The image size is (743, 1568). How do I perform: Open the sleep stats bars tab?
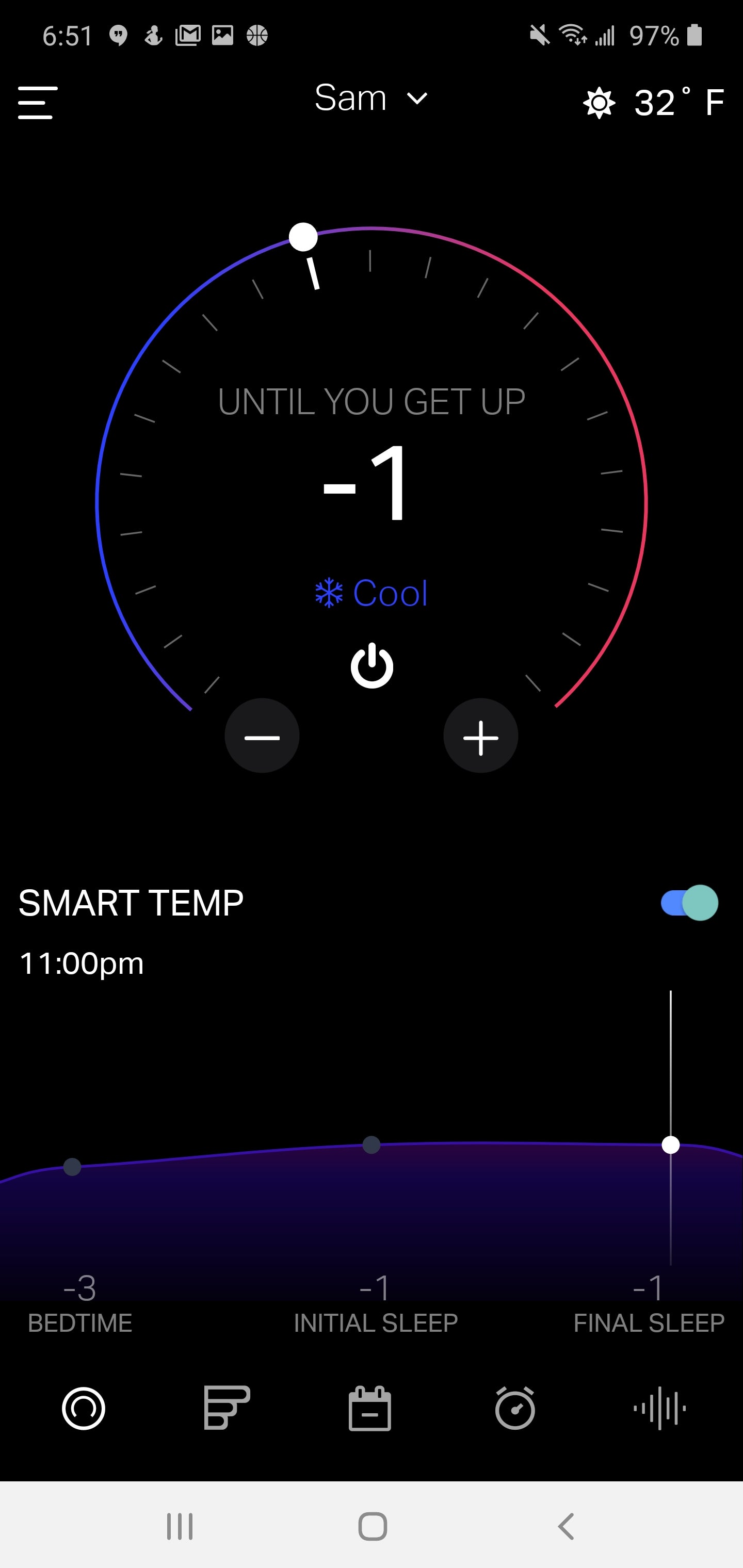pyautogui.click(x=227, y=1408)
